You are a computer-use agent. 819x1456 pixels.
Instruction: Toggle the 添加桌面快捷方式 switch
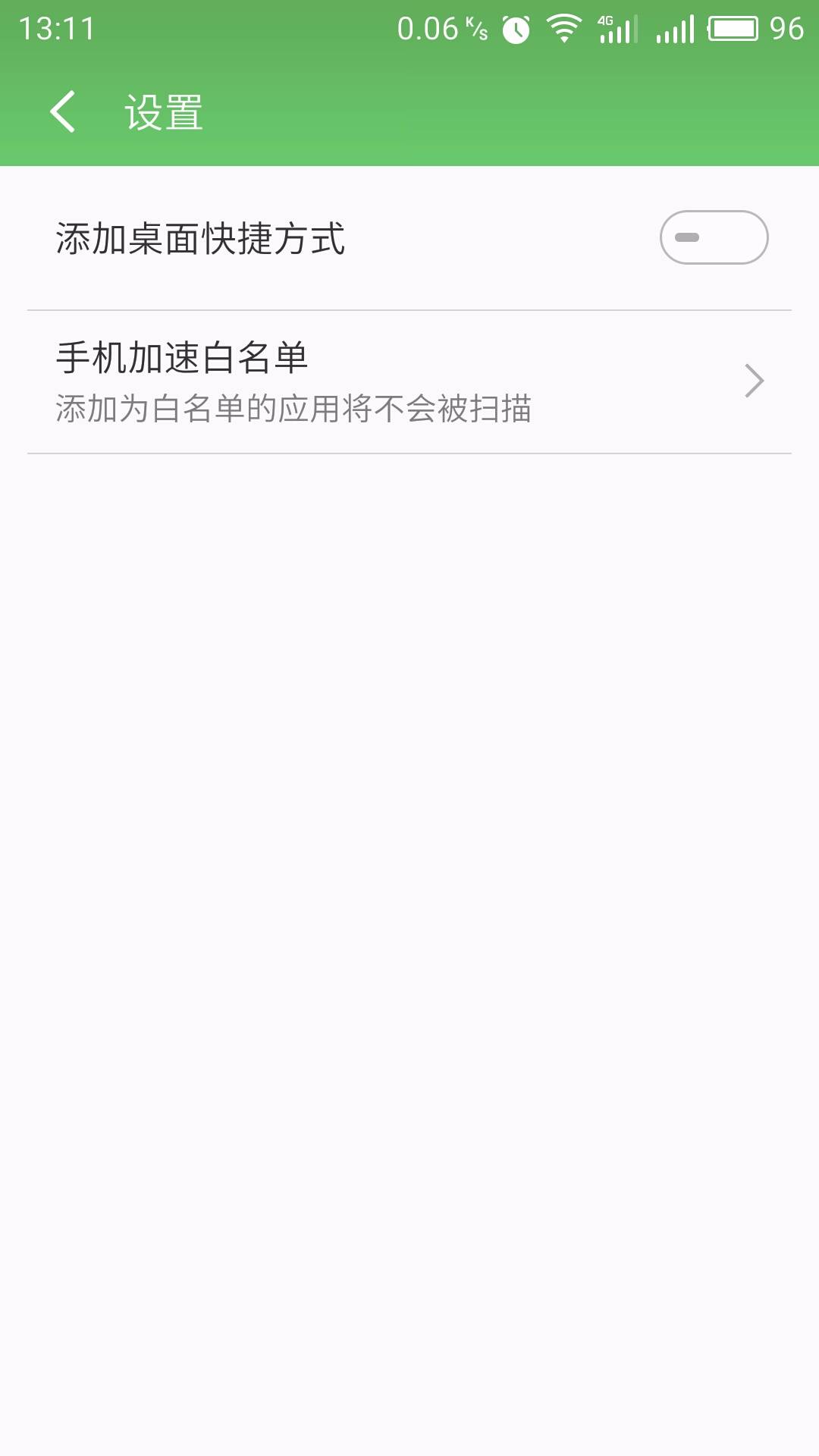click(714, 237)
